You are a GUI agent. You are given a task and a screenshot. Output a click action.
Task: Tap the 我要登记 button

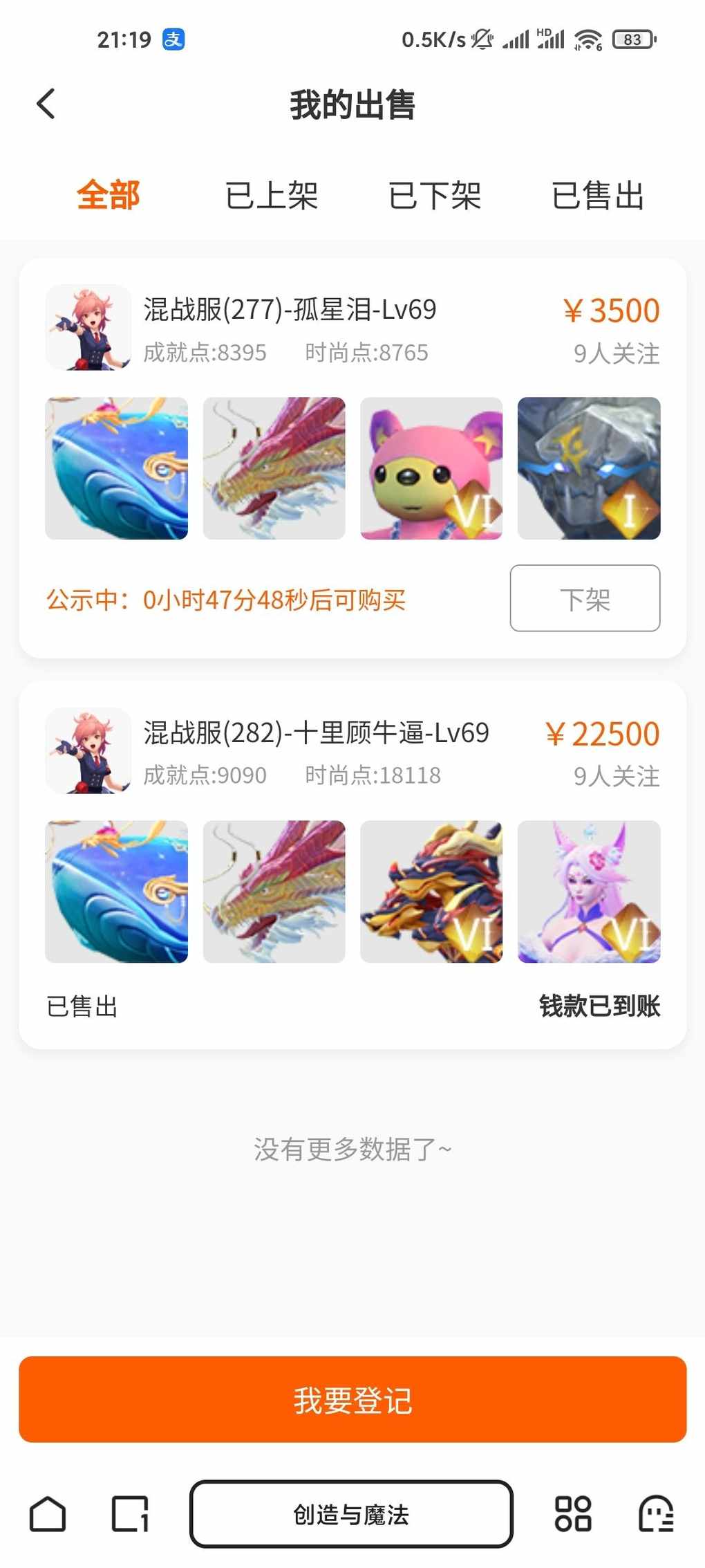click(352, 1399)
